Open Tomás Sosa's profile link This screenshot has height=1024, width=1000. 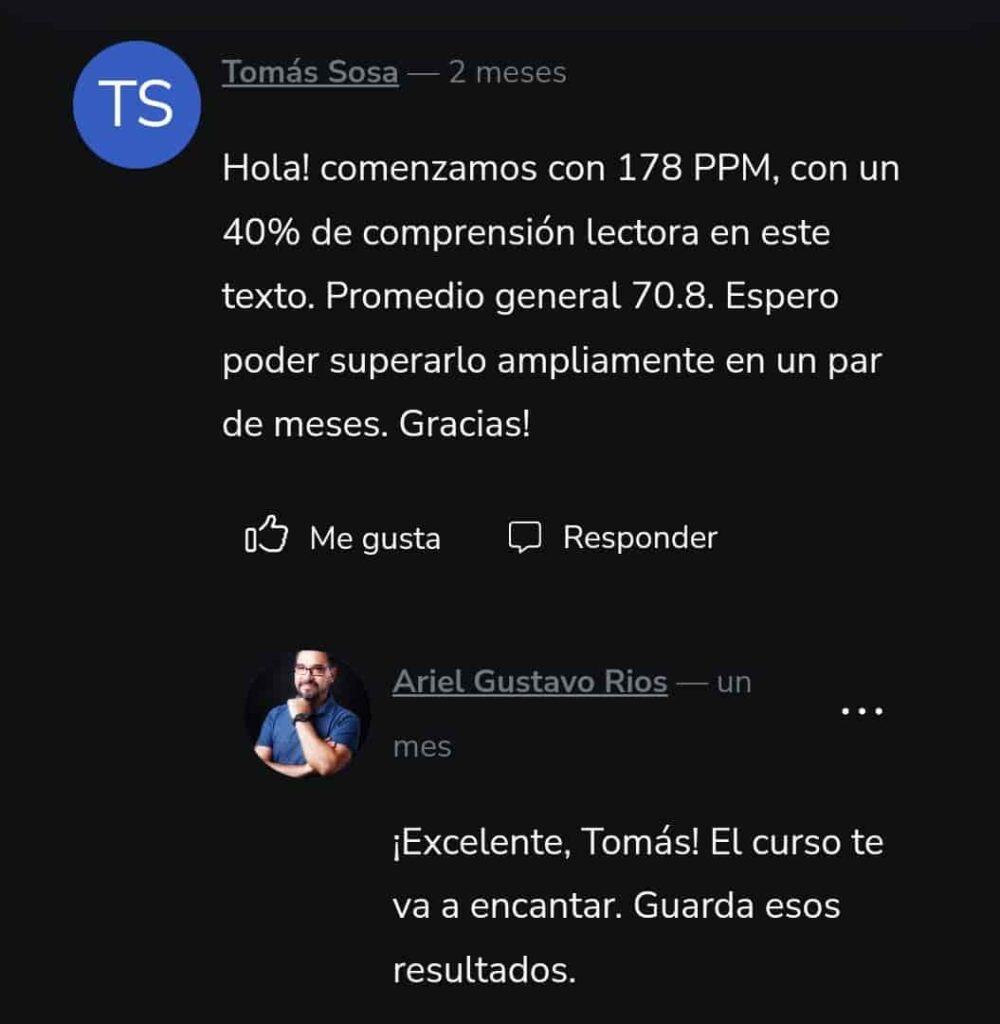pos(310,72)
